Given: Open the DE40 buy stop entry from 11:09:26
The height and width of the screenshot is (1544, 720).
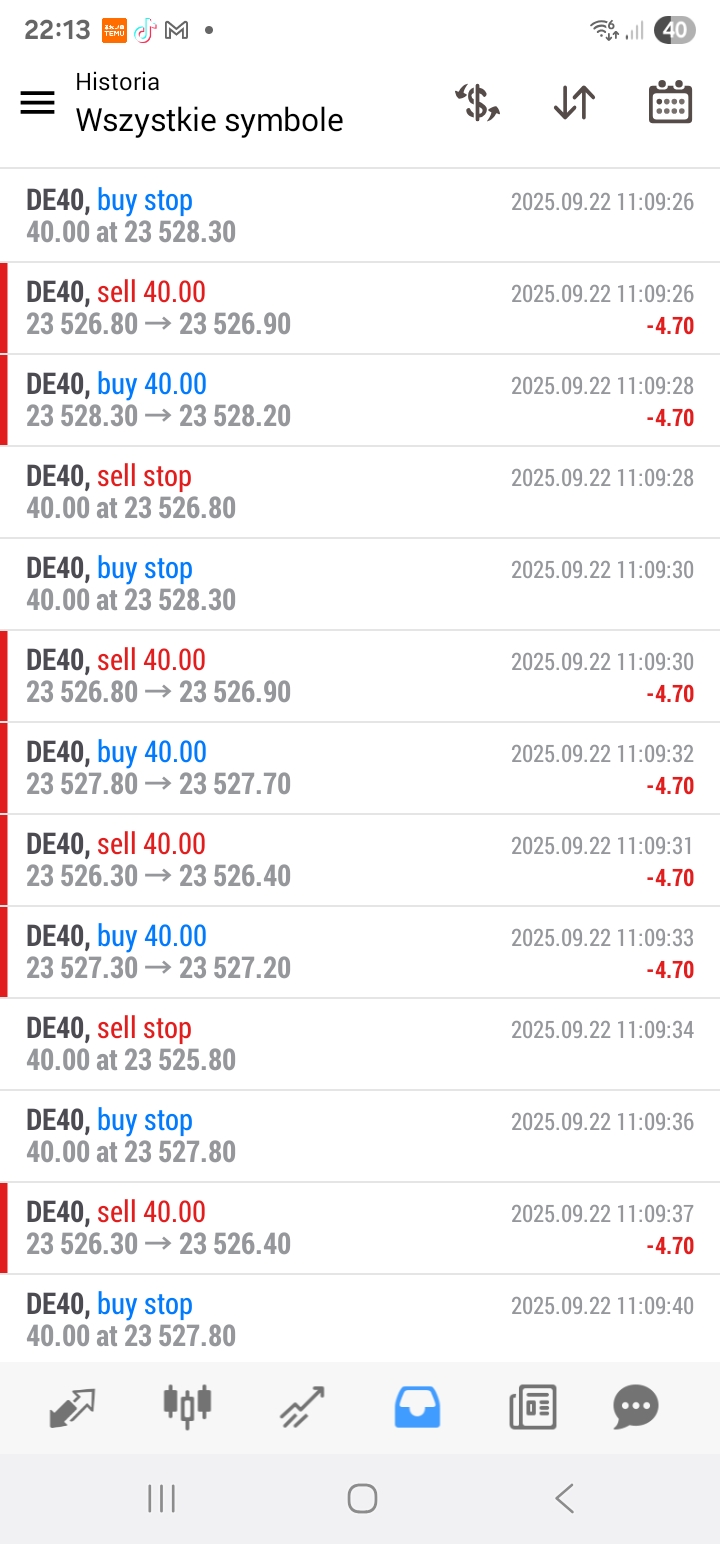Looking at the screenshot, I should point(360,216).
